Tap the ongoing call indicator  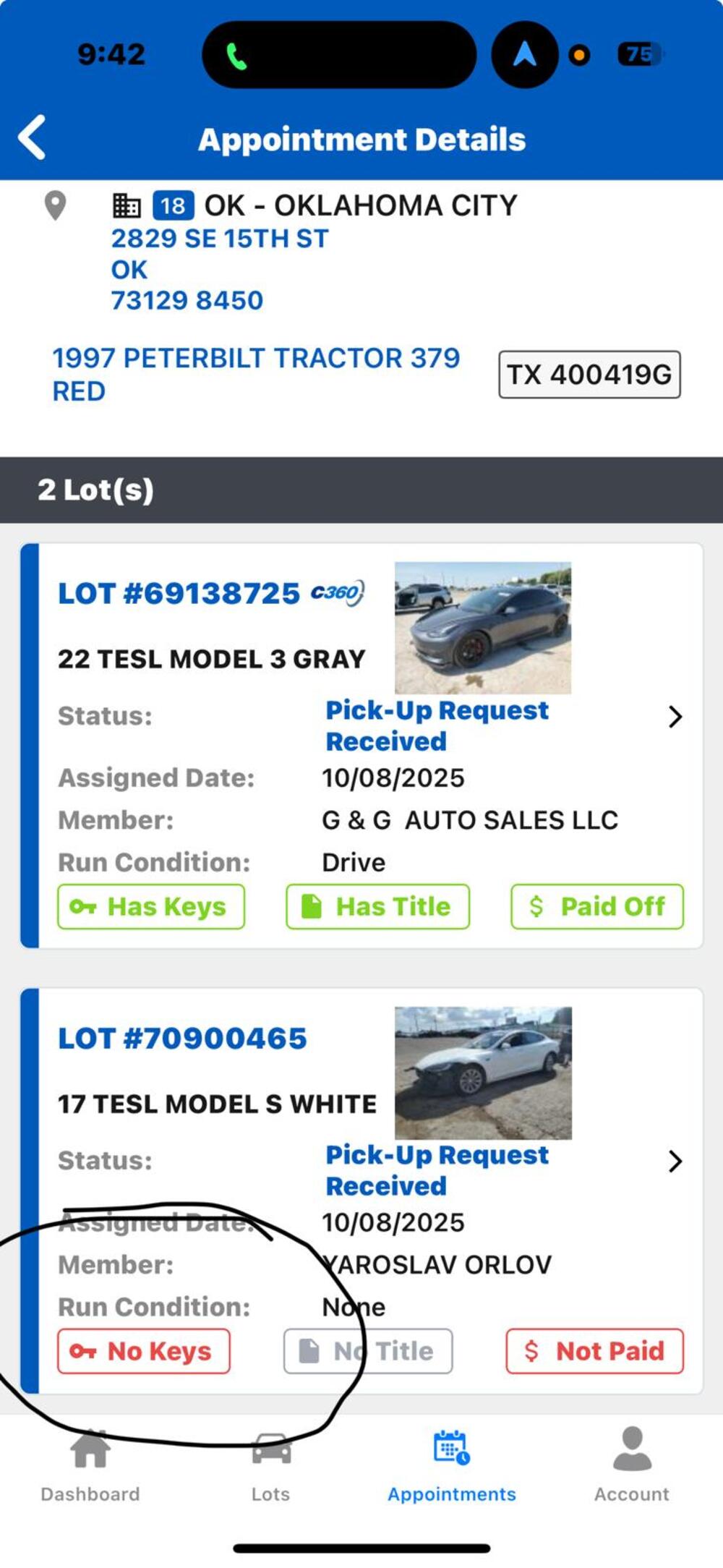click(237, 56)
